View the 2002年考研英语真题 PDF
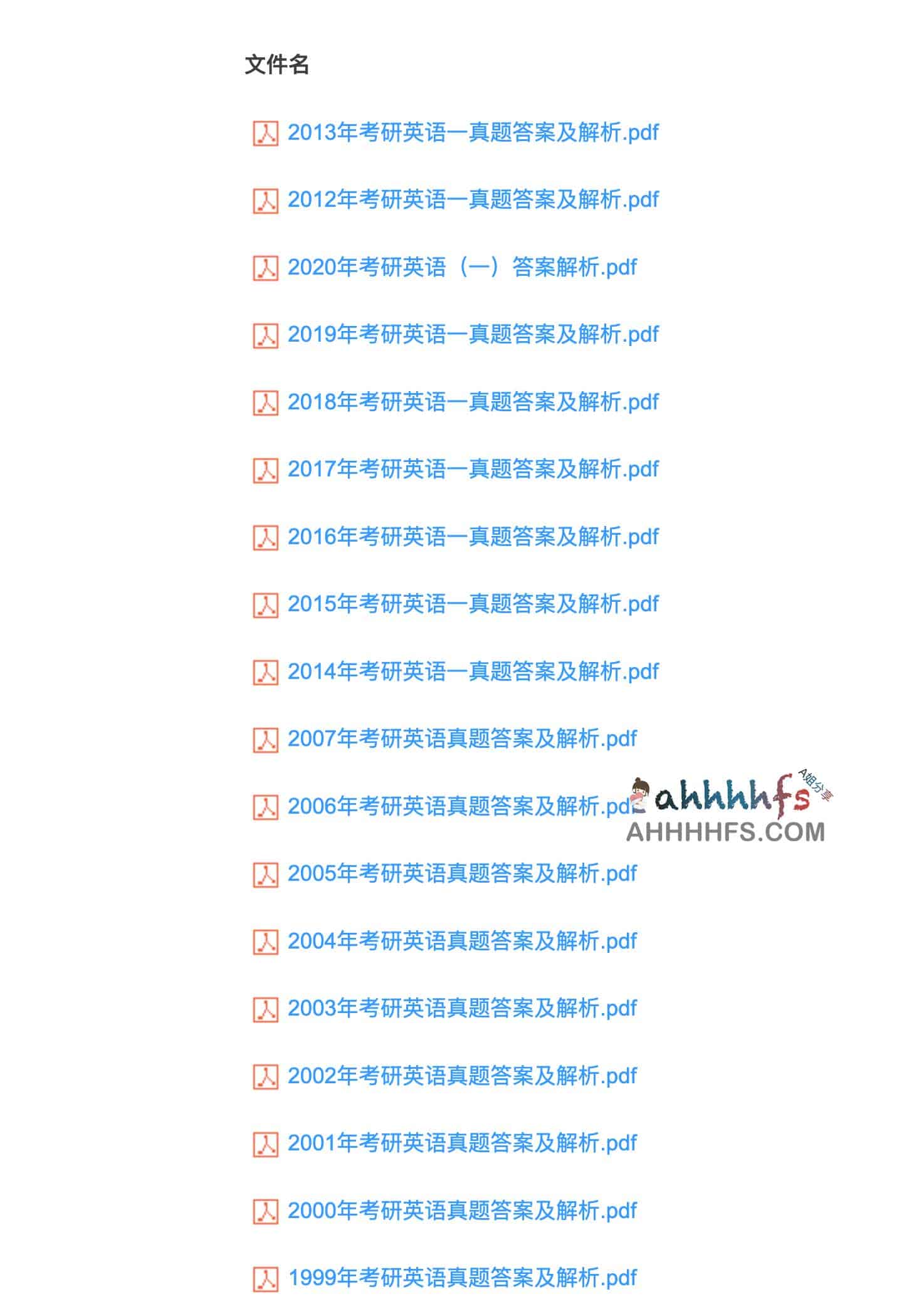 point(461,1076)
